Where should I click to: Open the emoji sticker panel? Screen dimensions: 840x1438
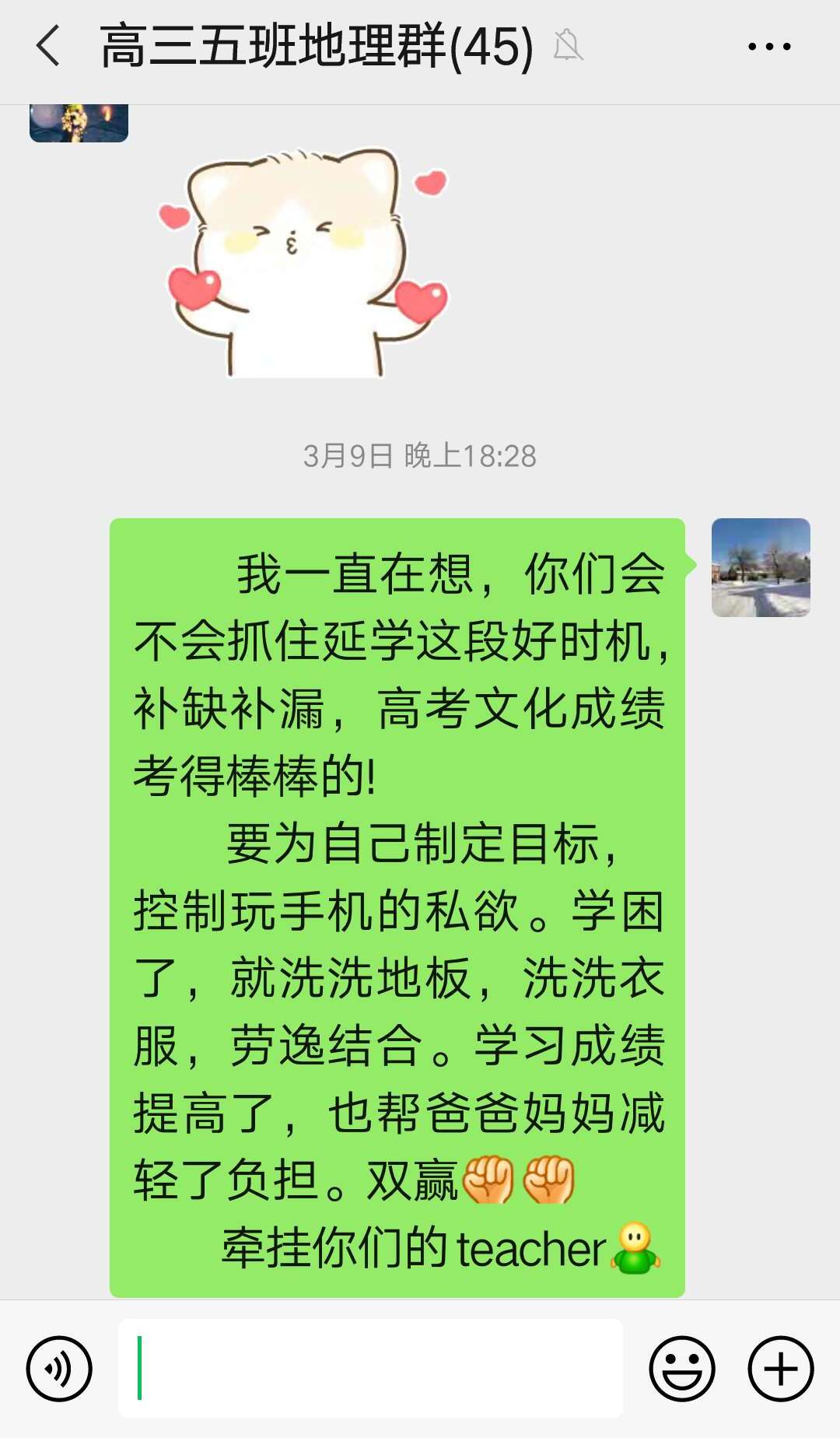click(682, 1369)
